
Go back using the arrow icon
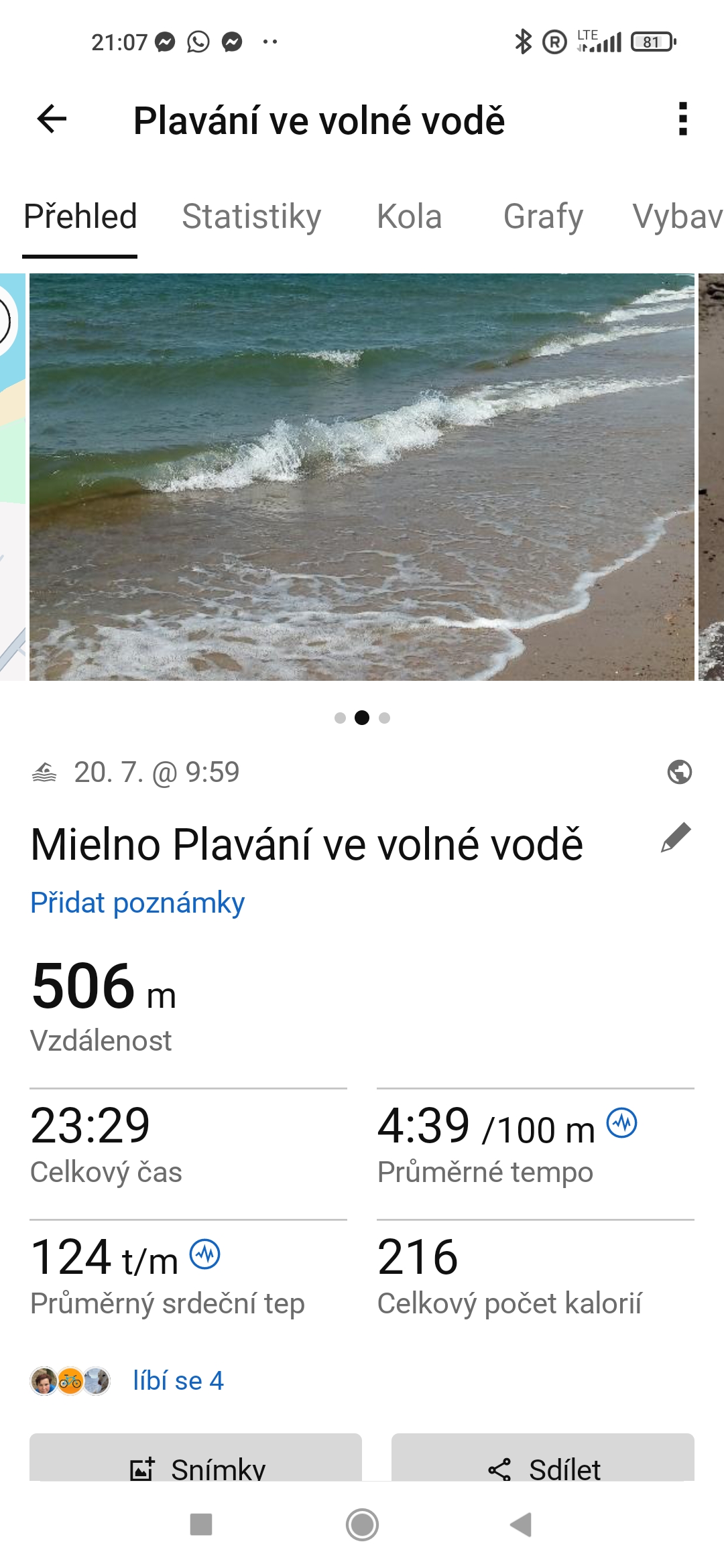pos(52,120)
